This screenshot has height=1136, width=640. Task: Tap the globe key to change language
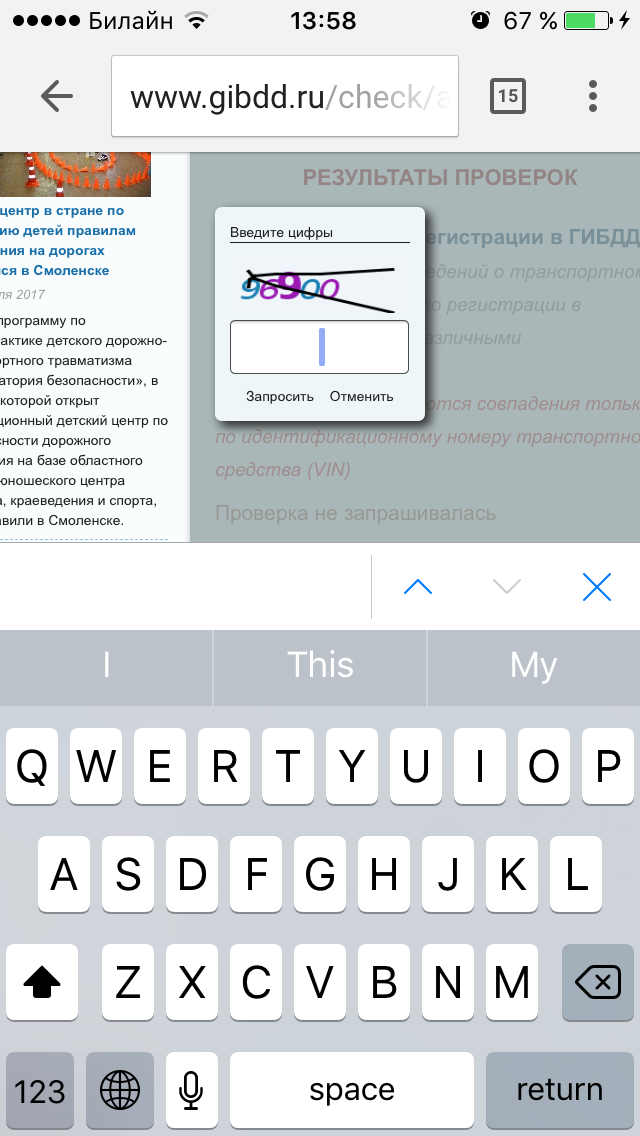tap(120, 1089)
